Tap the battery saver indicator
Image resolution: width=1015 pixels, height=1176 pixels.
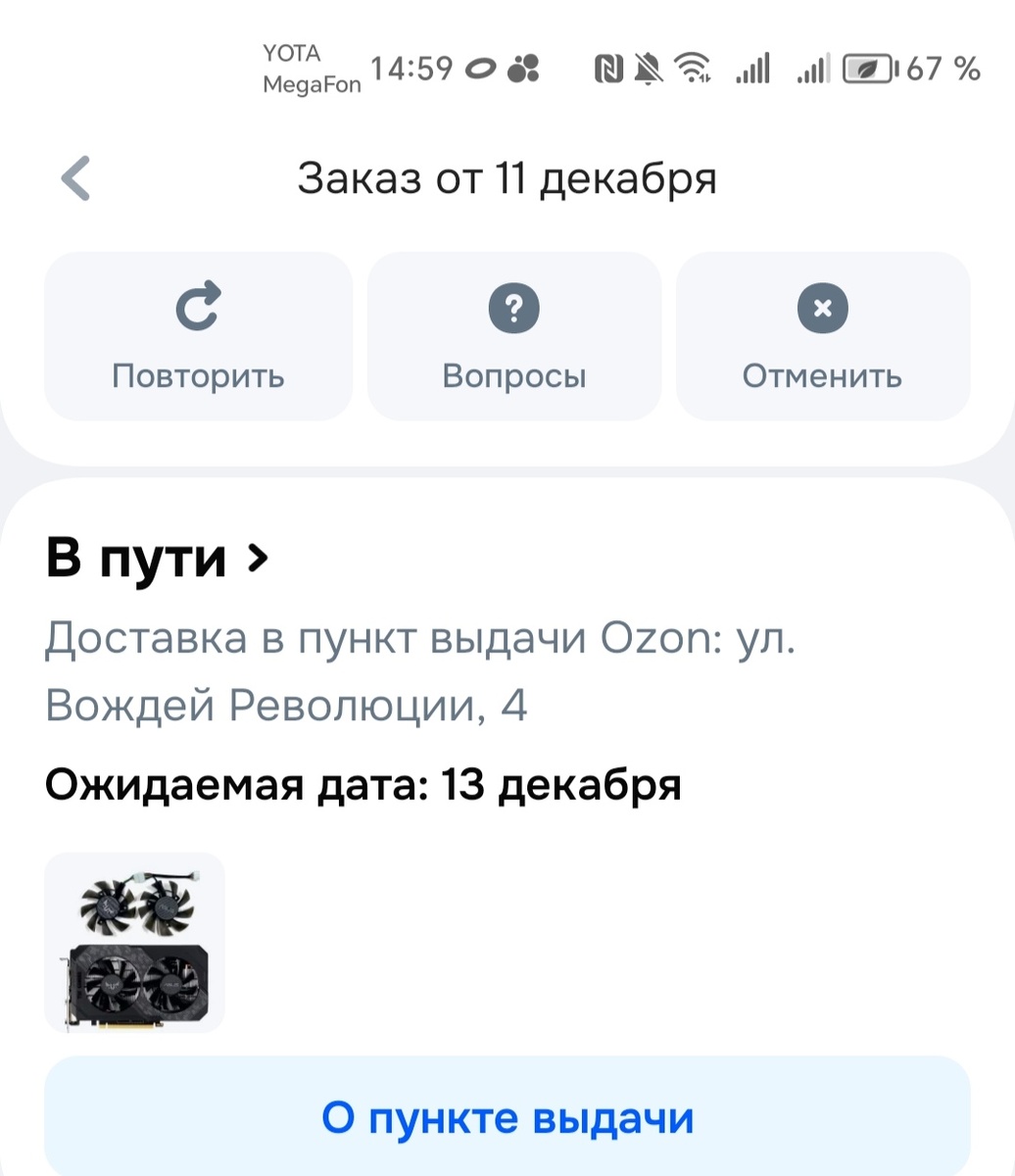pos(867,69)
